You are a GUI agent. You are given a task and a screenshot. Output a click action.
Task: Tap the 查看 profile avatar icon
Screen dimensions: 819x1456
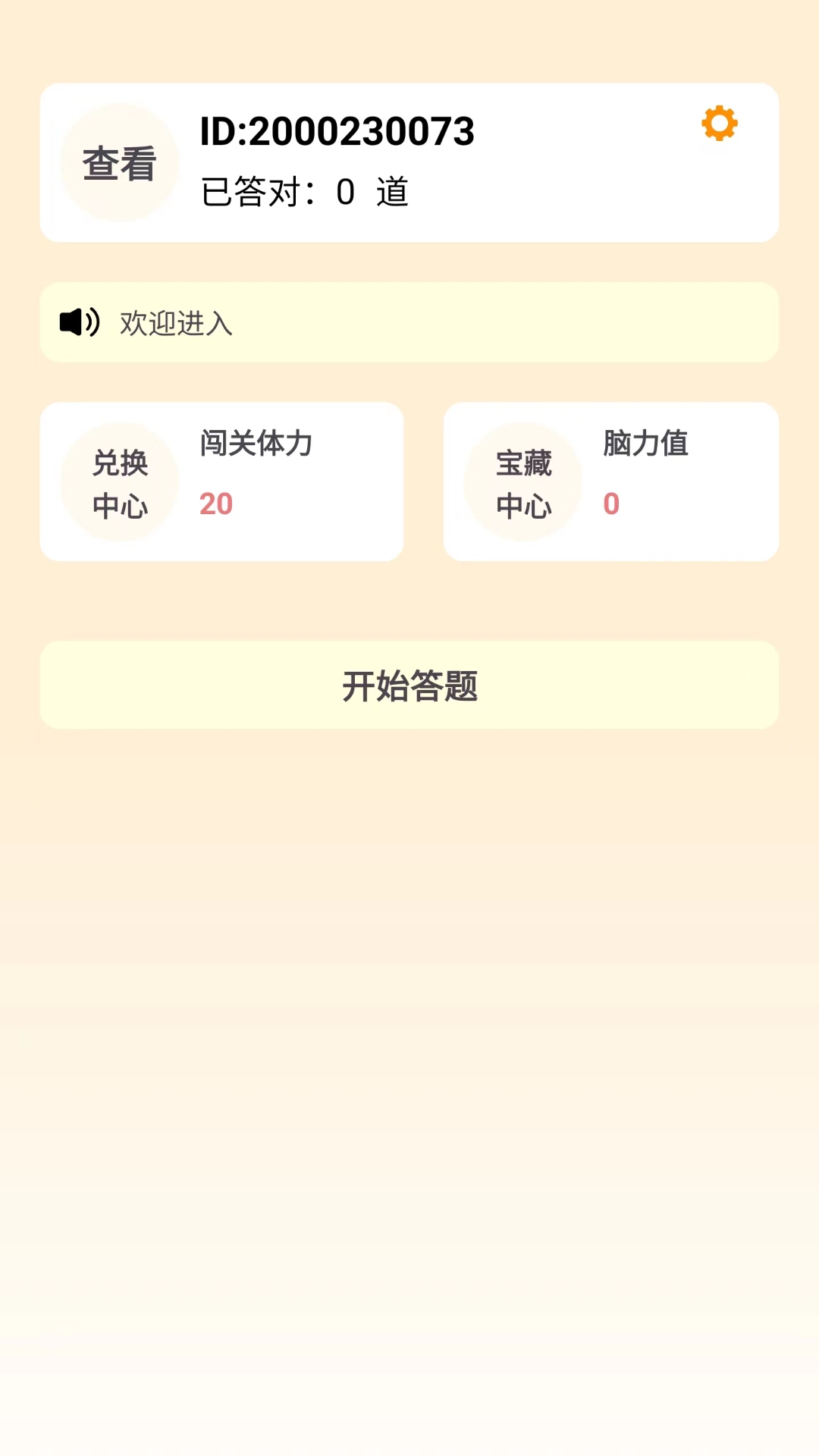click(x=118, y=162)
